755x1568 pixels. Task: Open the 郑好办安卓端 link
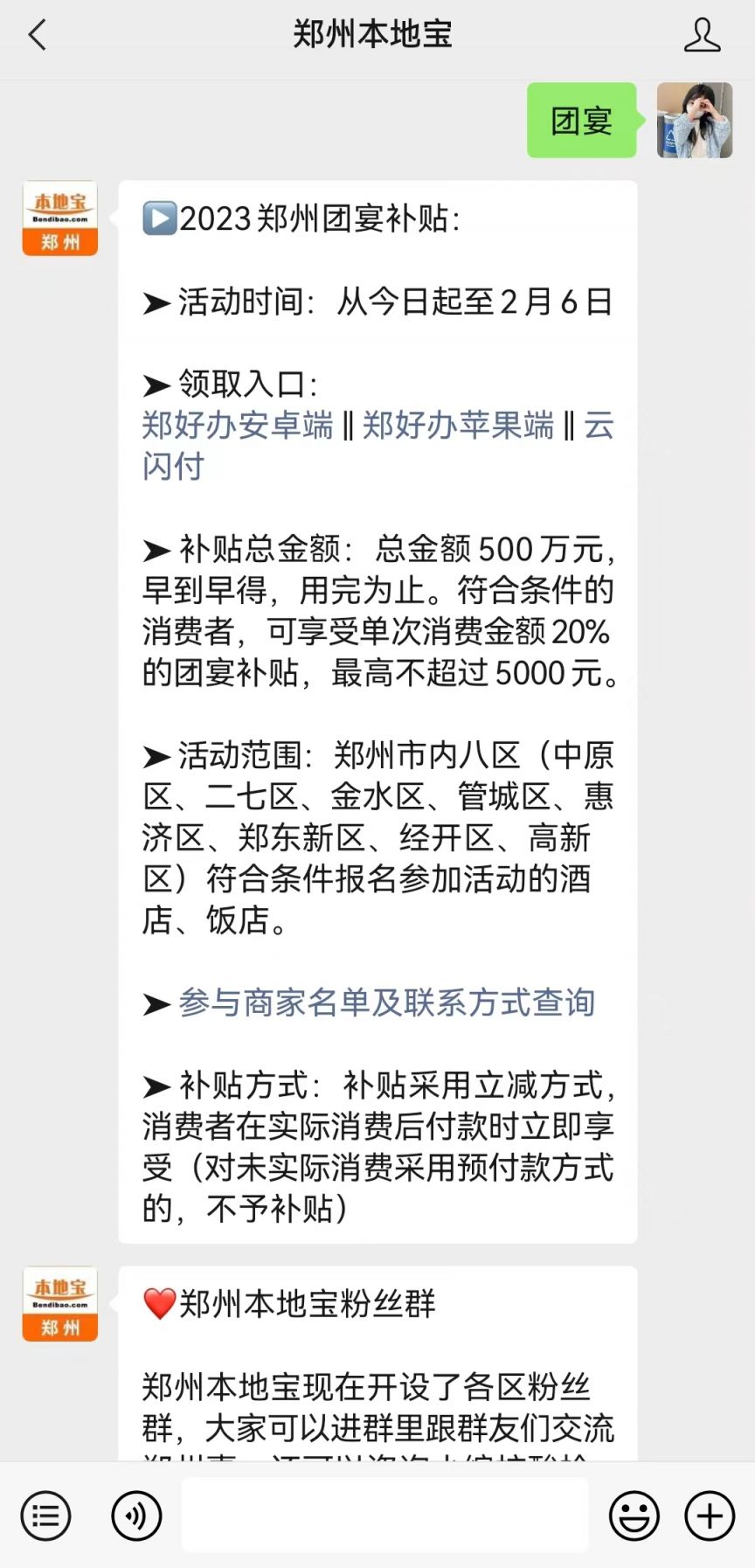[238, 426]
